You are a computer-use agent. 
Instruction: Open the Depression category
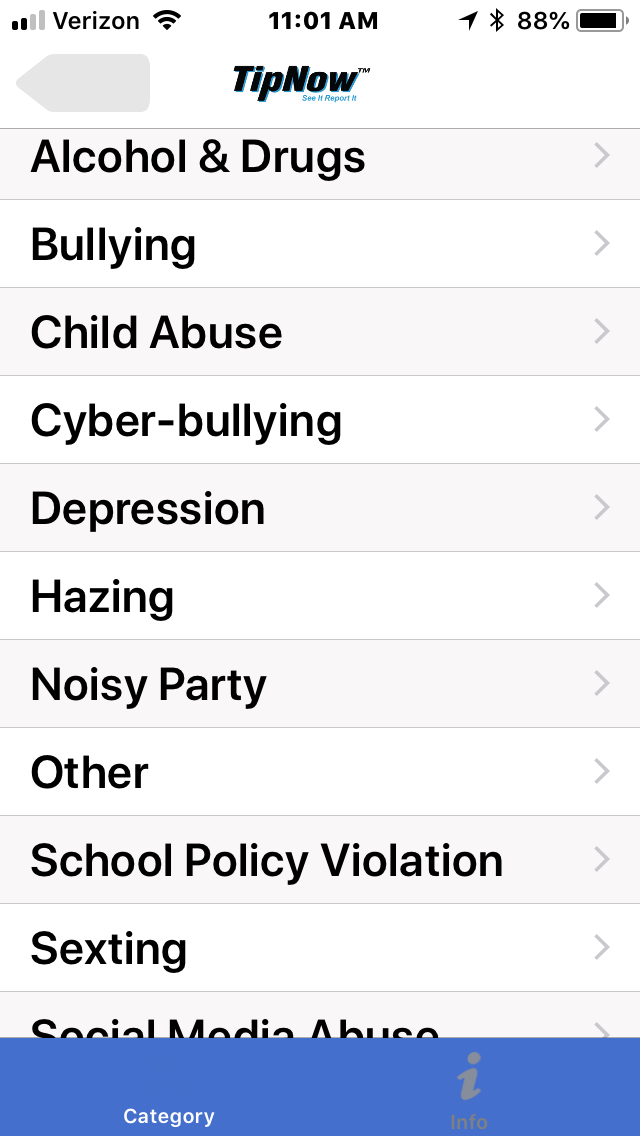[x=320, y=508]
